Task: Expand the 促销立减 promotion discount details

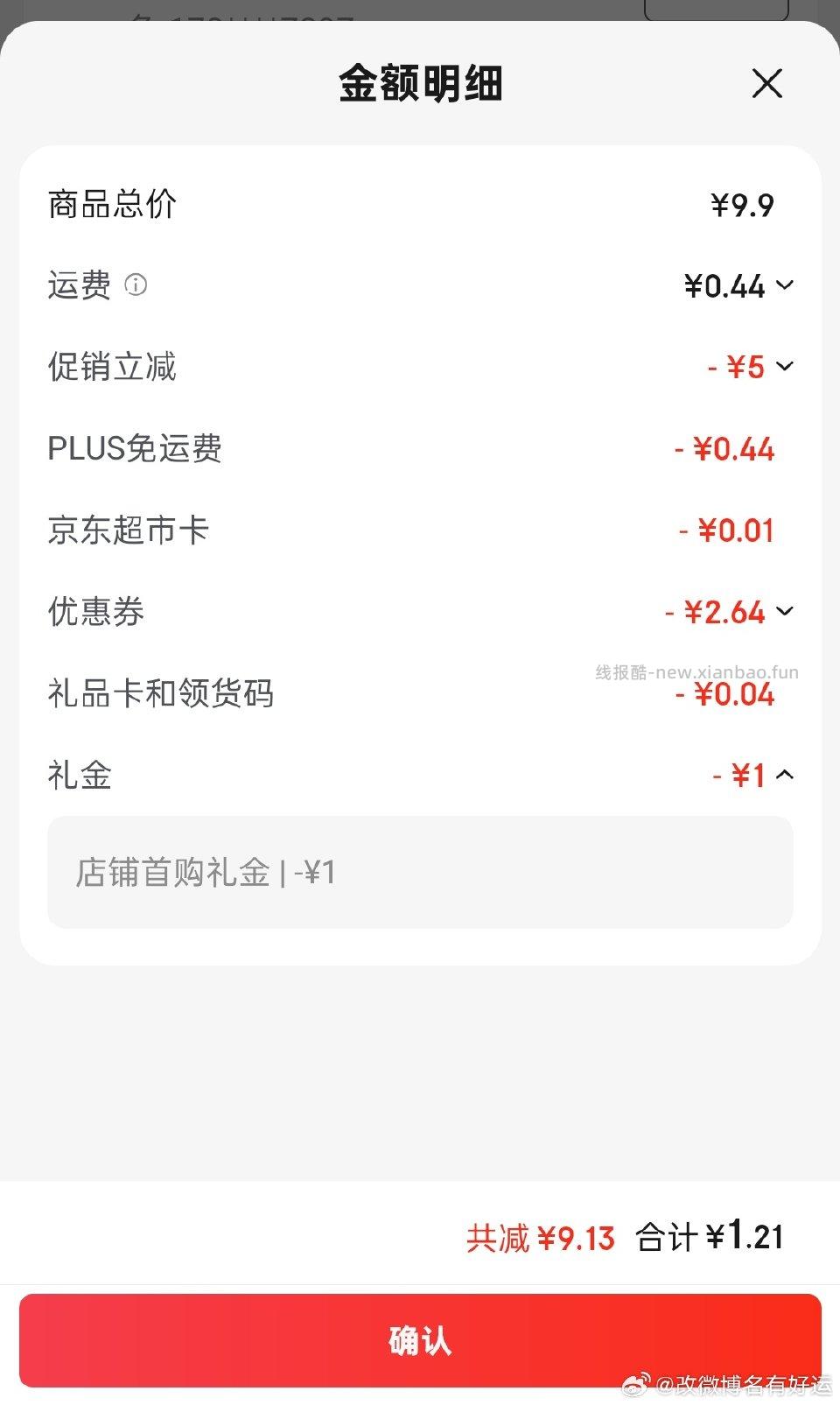Action: tap(786, 367)
